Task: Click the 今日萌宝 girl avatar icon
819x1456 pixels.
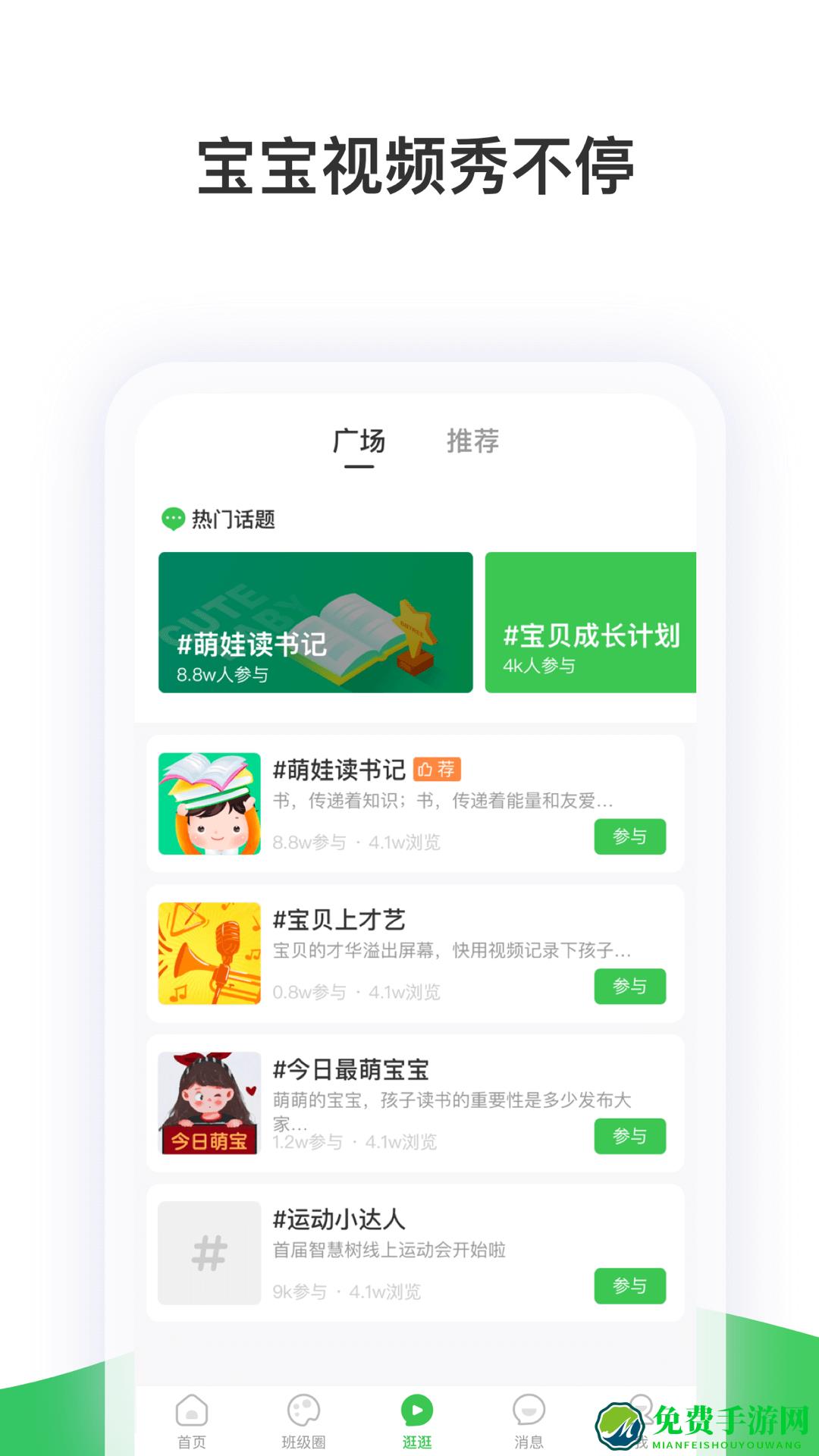Action: (210, 1102)
